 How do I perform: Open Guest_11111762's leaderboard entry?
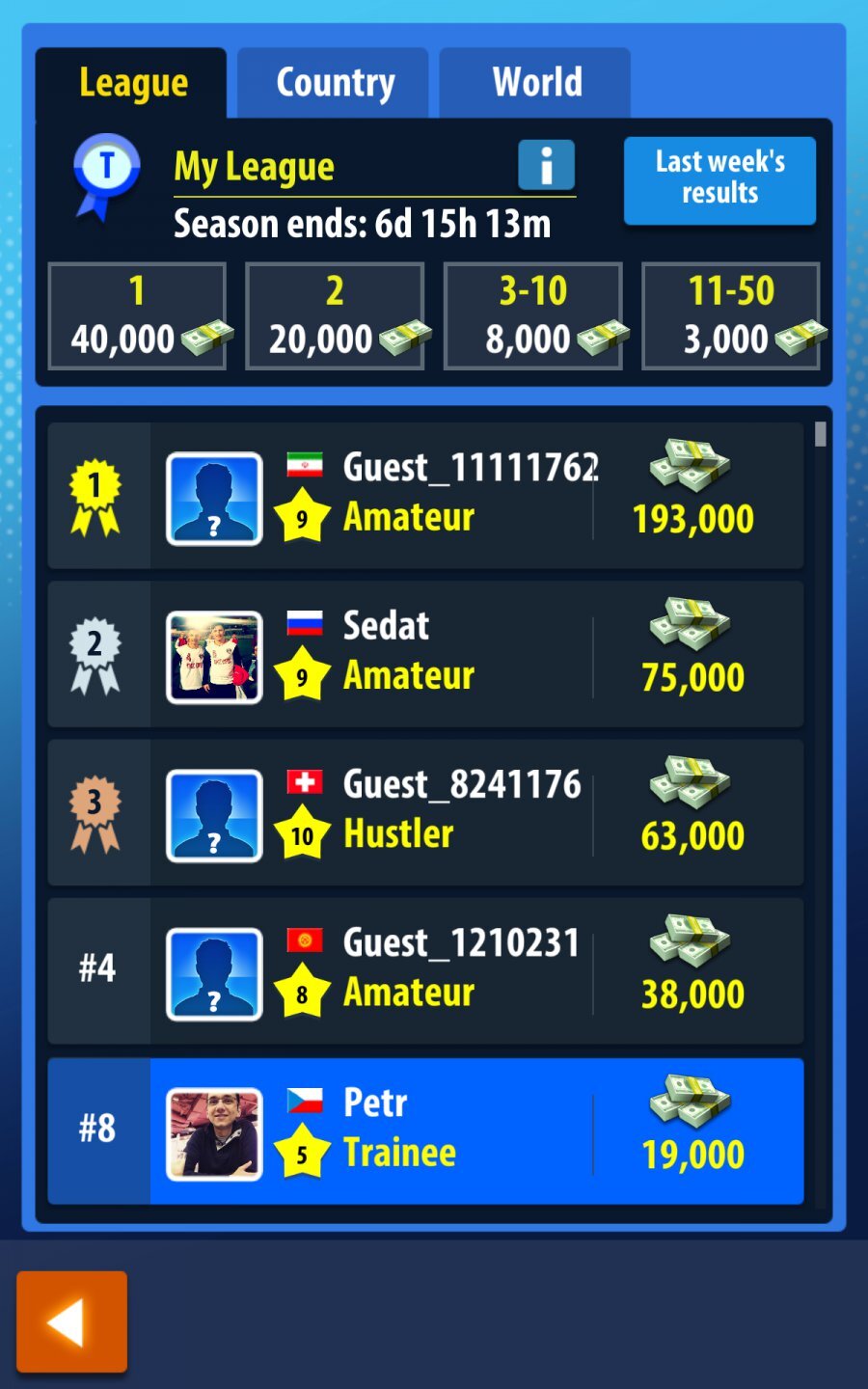point(425,495)
